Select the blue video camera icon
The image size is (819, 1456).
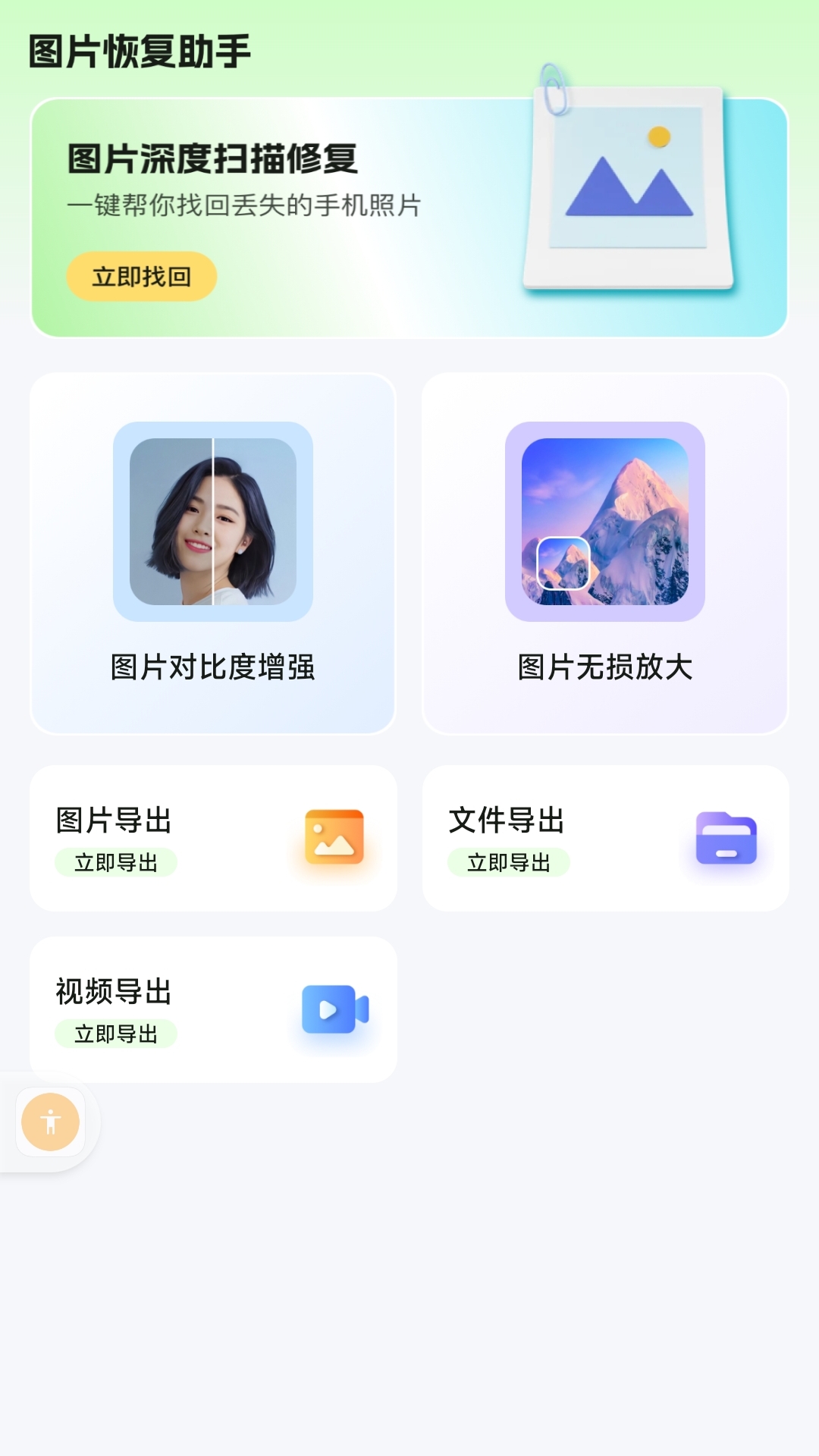tap(334, 1009)
